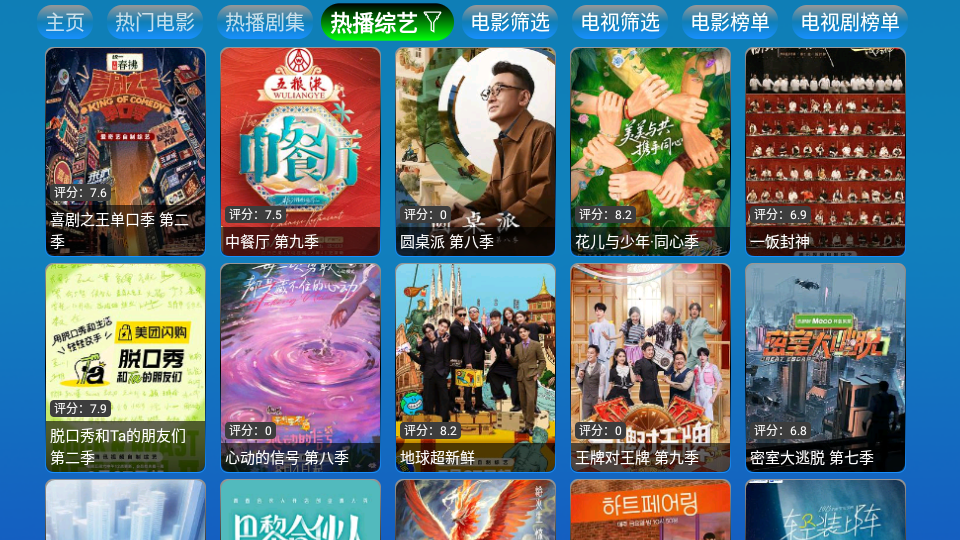Screen dimensions: 960x540
Task: View 花儿与少年·同心季 details
Action: coord(650,151)
